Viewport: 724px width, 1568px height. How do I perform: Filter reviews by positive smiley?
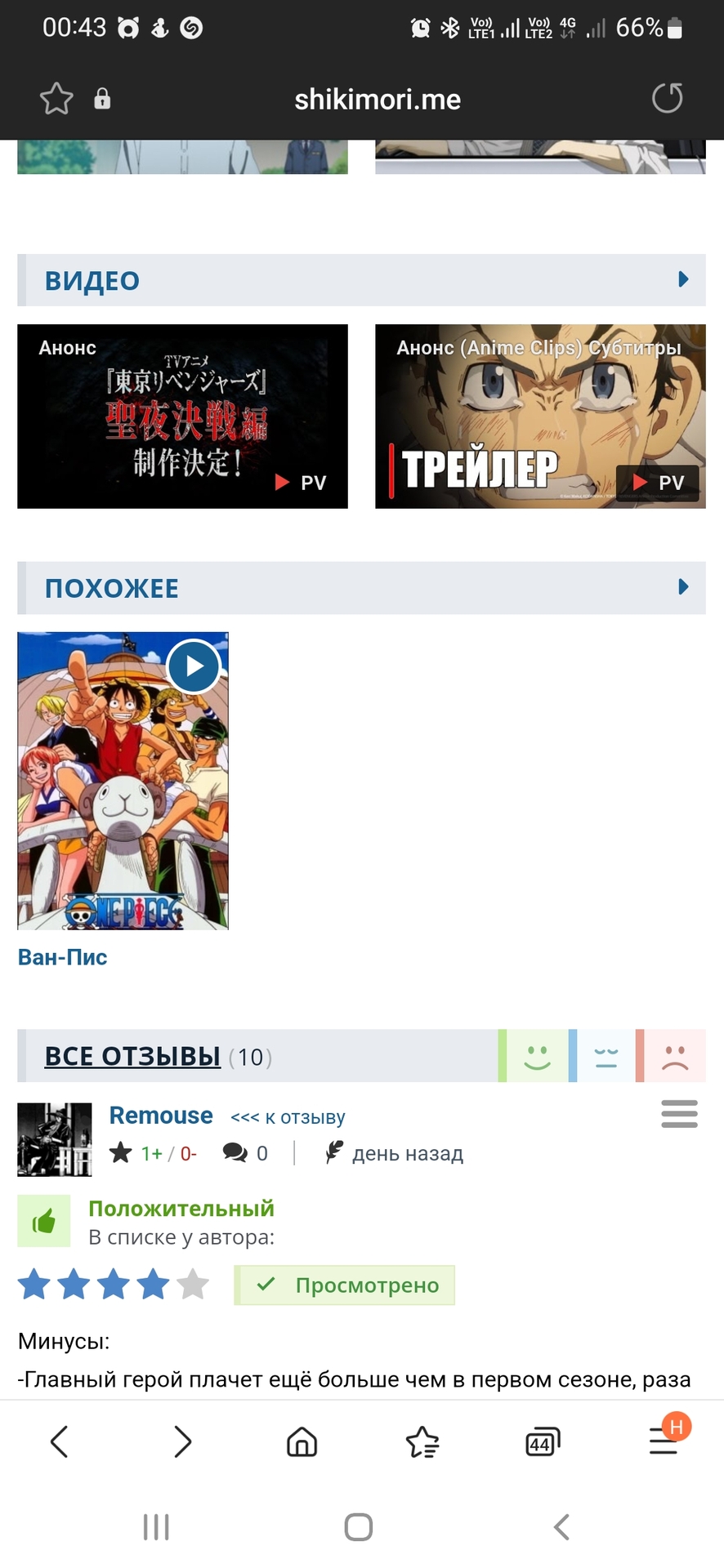(x=536, y=1057)
